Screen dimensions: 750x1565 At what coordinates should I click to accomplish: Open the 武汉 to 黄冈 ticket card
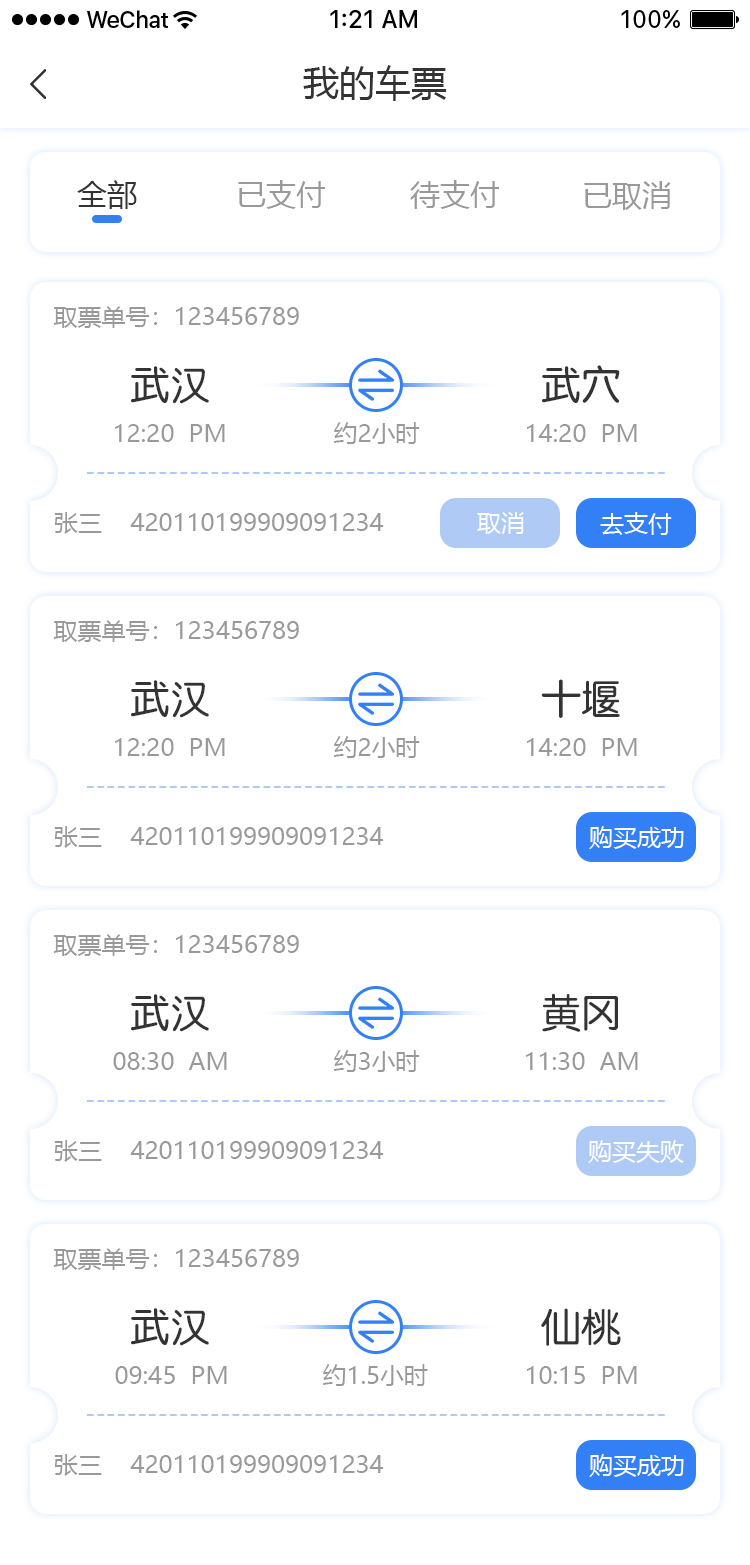pyautogui.click(x=375, y=1055)
